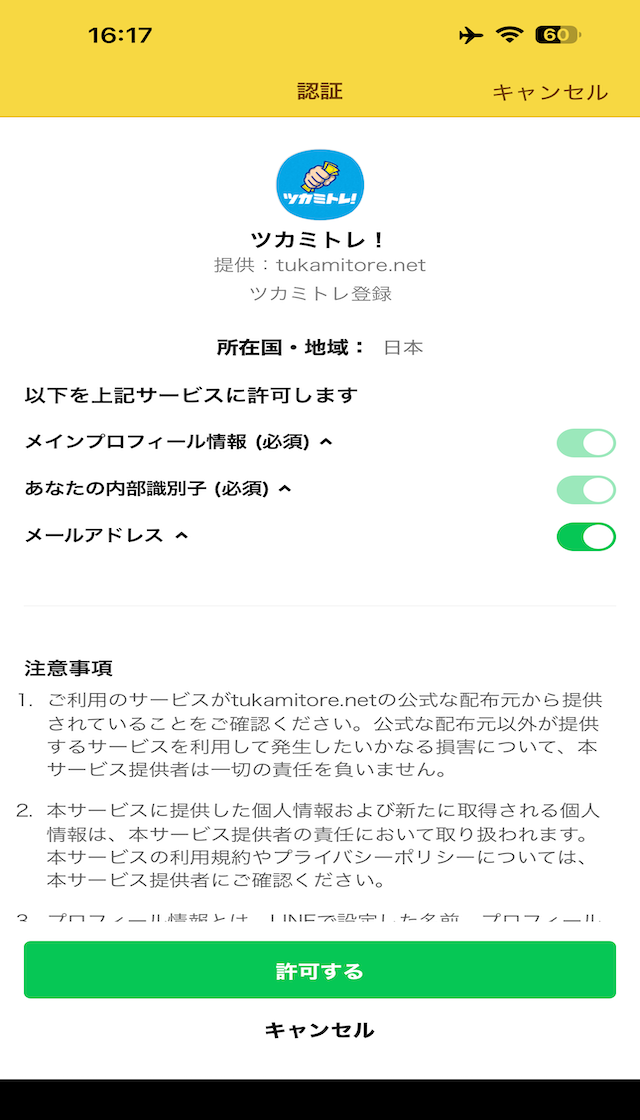Toggle the メインプロフィール情報 switch
Viewport: 640px width, 1120px height.
[586, 443]
